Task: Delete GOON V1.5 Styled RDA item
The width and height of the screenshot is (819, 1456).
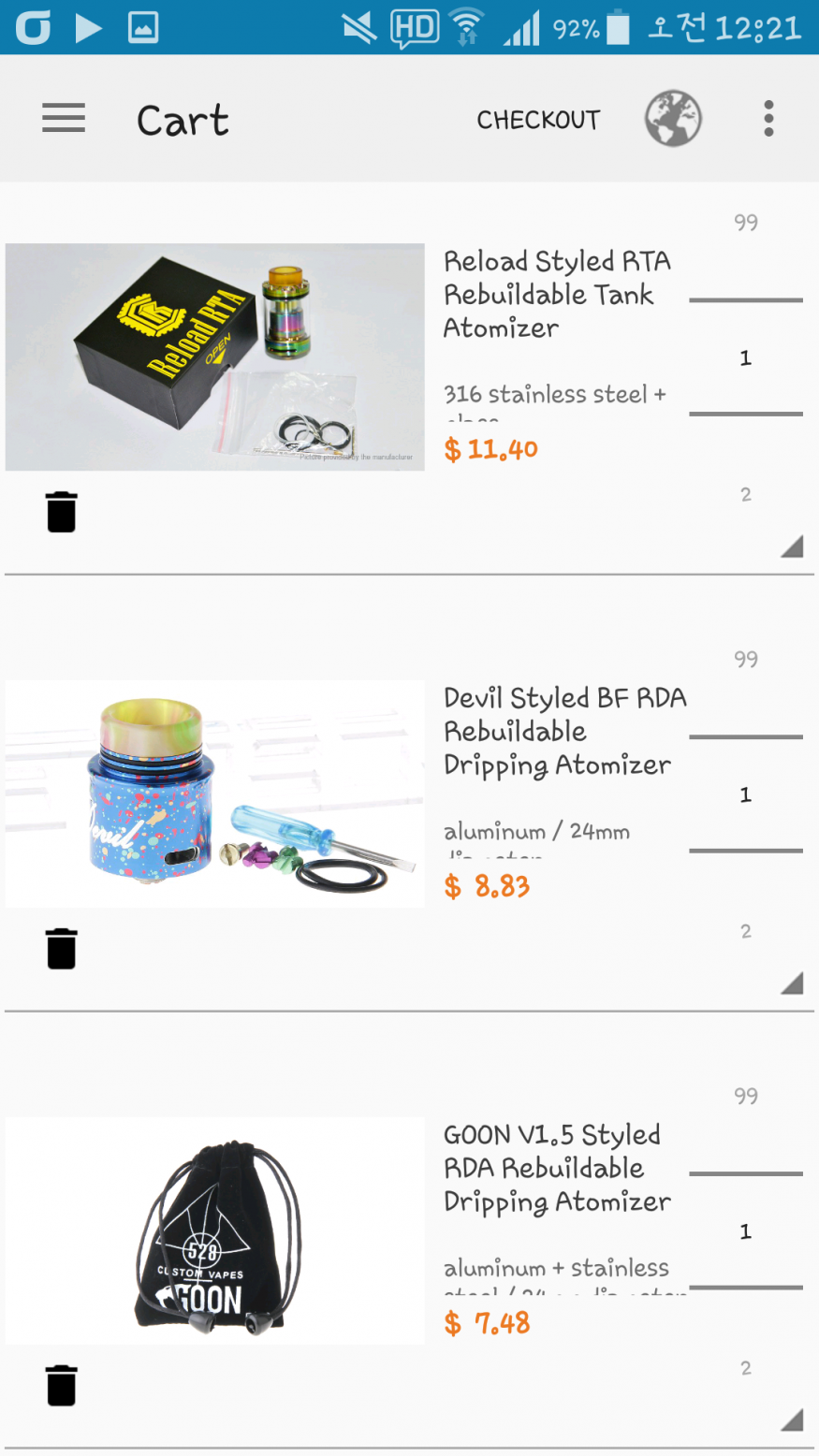Action: pyautogui.click(x=62, y=1386)
